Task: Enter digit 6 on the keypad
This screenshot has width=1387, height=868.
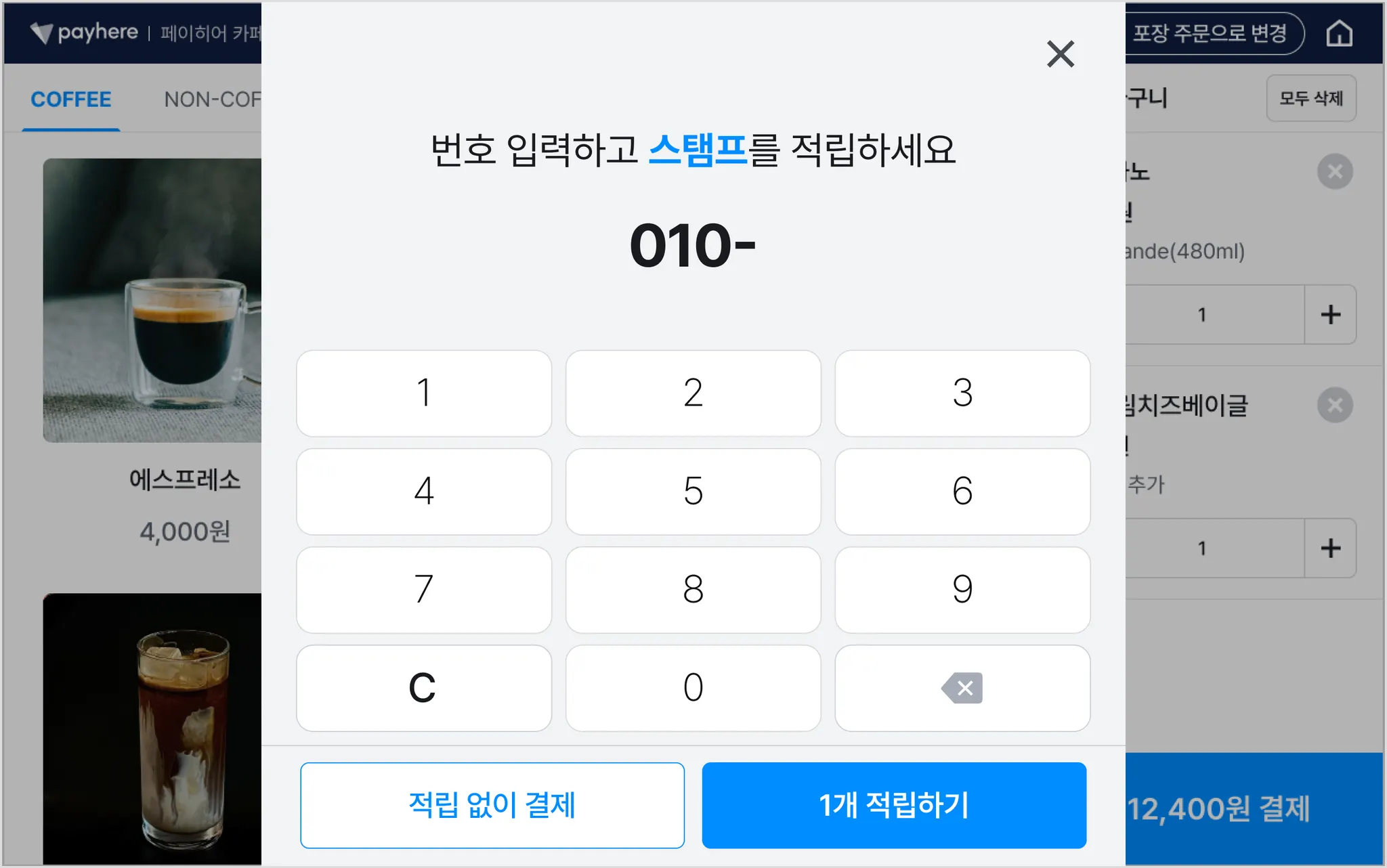Action: (962, 492)
